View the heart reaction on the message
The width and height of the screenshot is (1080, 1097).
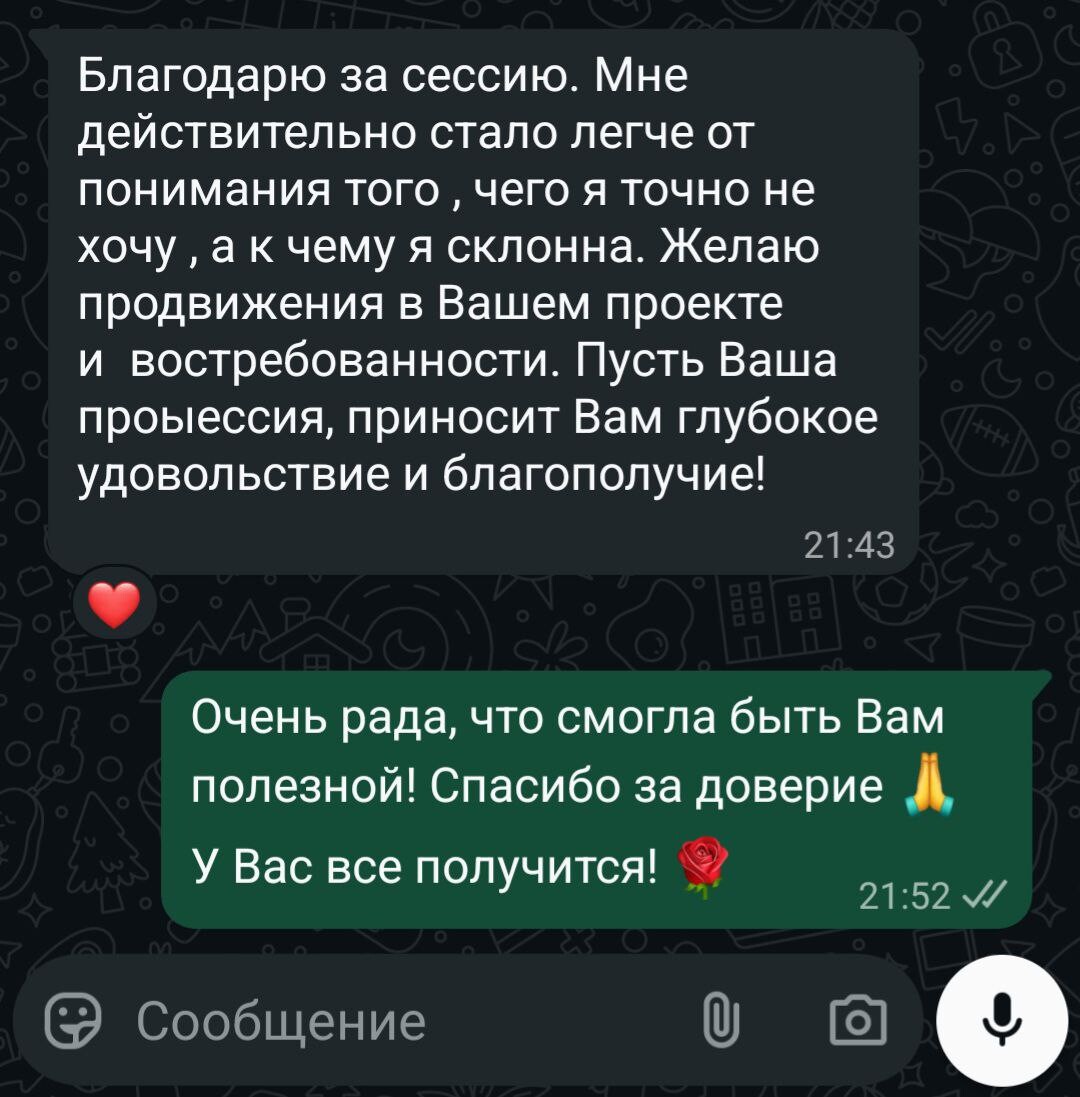click(115, 604)
